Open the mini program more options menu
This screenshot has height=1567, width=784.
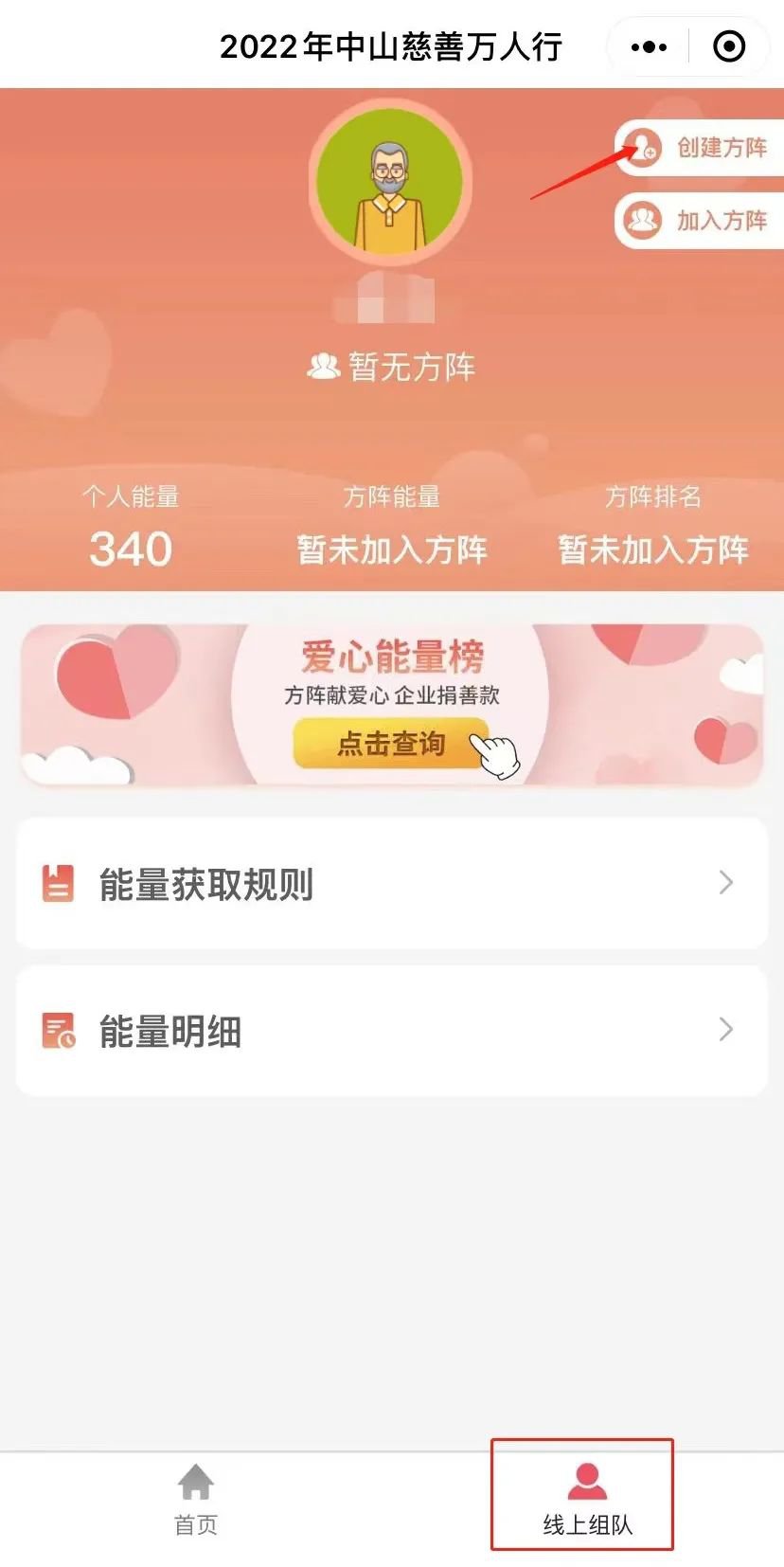[x=649, y=46]
